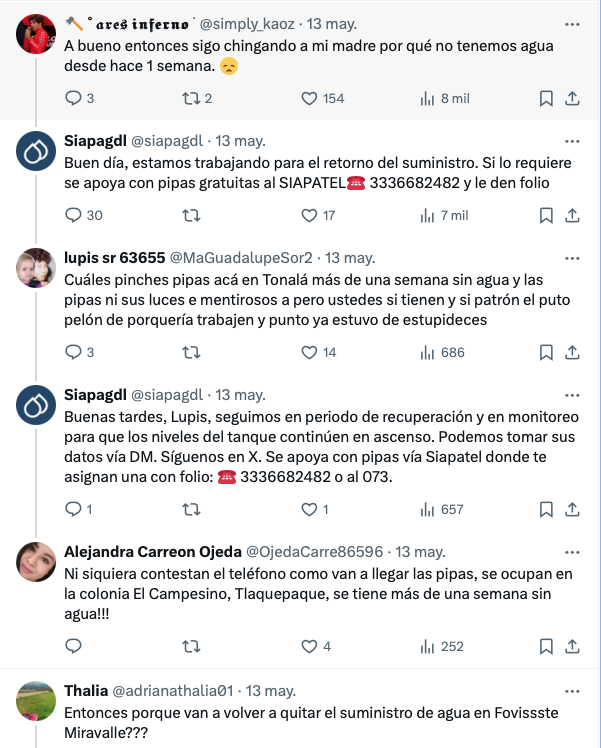
Task: Like Siapagdl's reply about pipas gratuitas
Action: click(x=310, y=215)
